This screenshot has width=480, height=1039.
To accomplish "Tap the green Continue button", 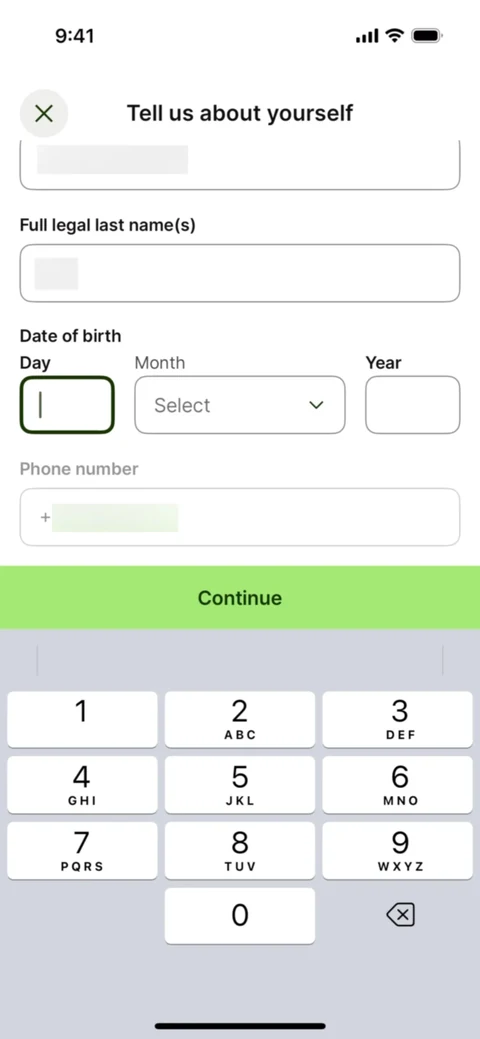I will [x=240, y=598].
